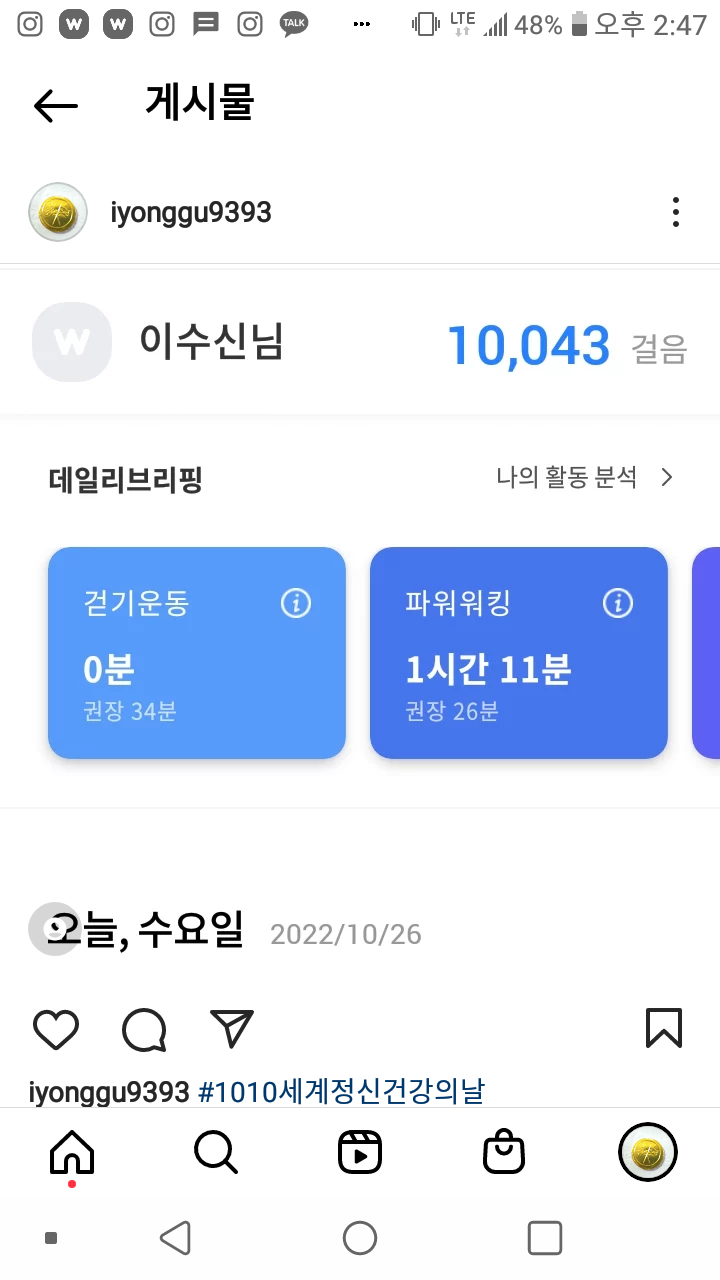Image resolution: width=720 pixels, height=1280 pixels.
Task: Switch to the Reels tab
Action: 360,1154
